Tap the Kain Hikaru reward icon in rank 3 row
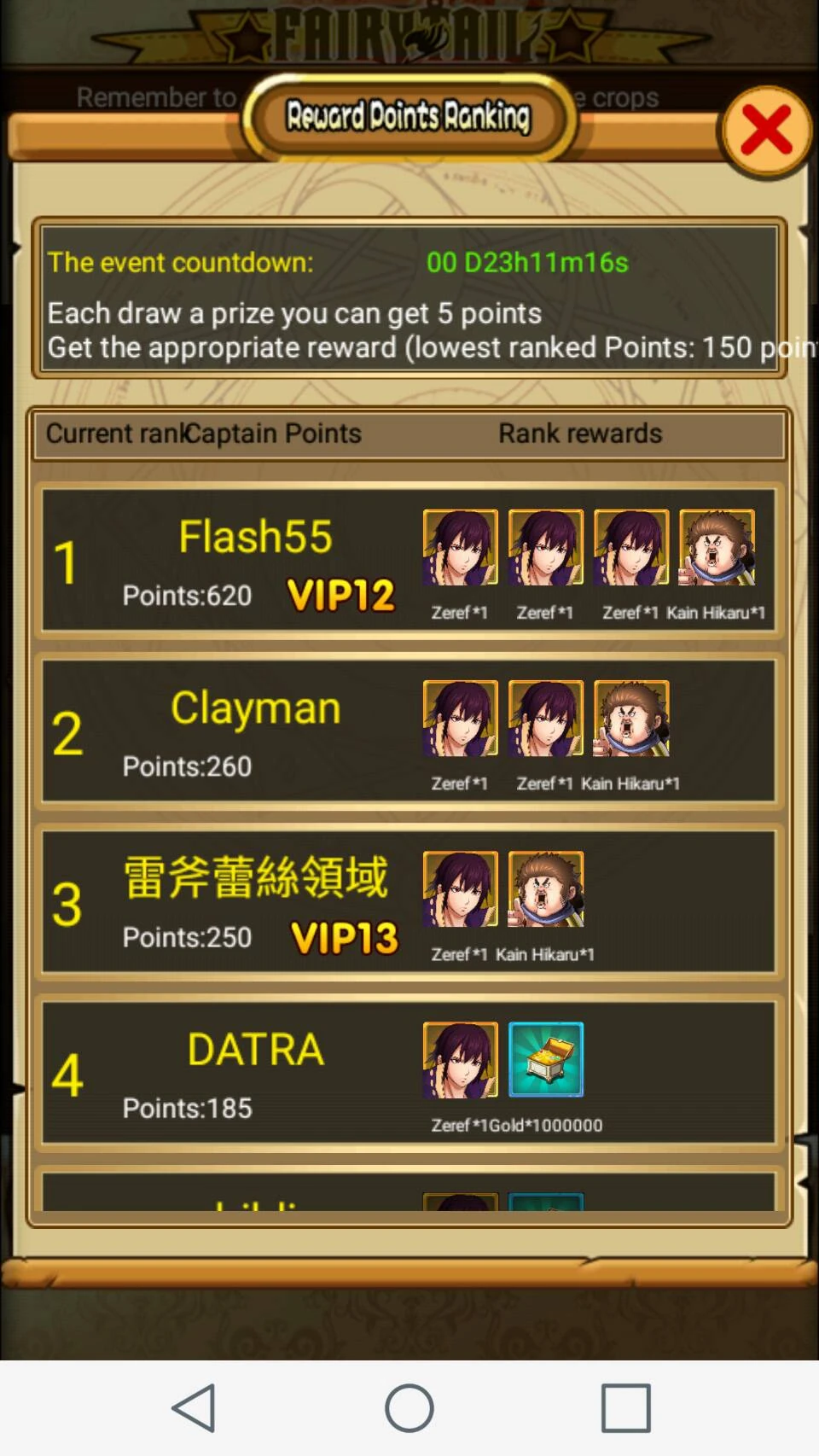Viewport: 819px width, 1456px height. click(546, 889)
